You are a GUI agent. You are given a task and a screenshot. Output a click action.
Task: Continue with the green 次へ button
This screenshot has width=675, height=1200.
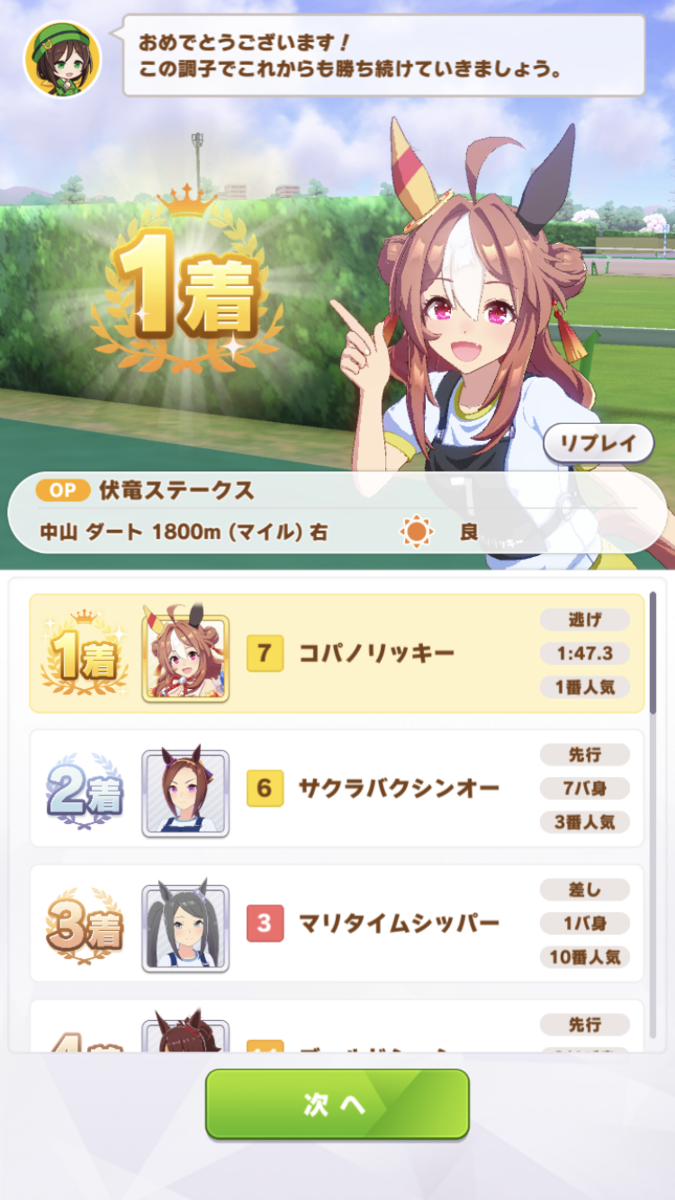click(x=337, y=1104)
